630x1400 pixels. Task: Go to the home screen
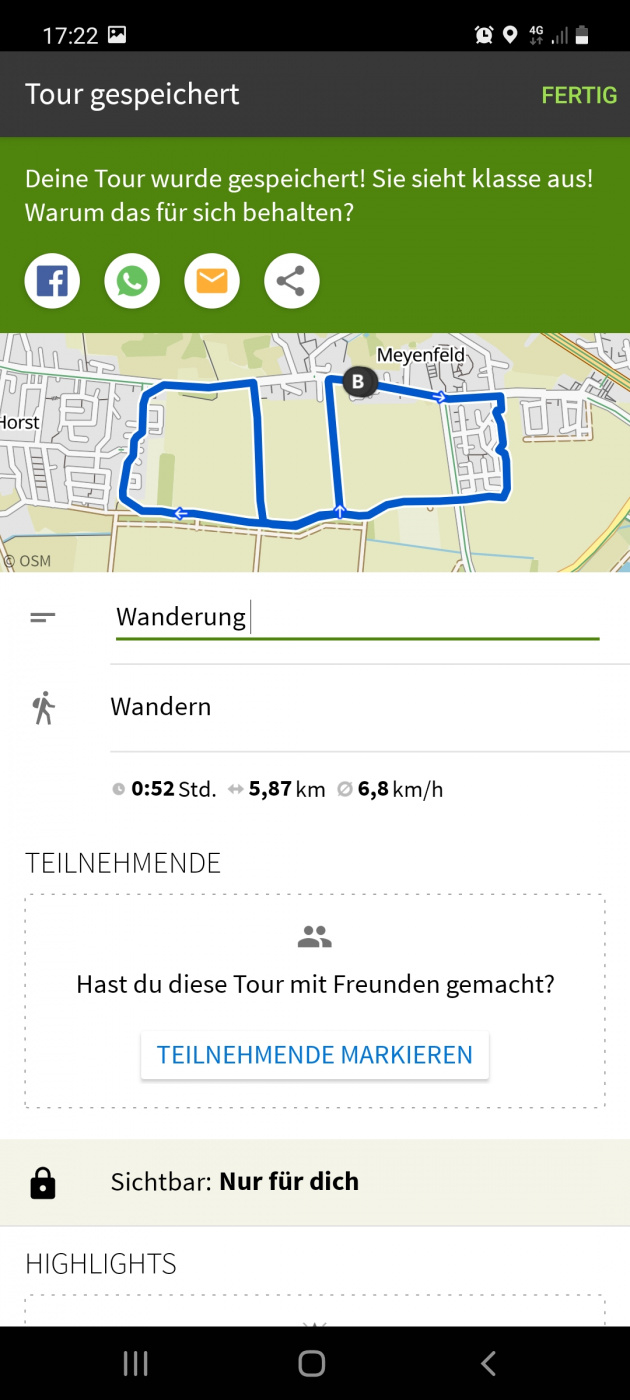click(x=312, y=1363)
